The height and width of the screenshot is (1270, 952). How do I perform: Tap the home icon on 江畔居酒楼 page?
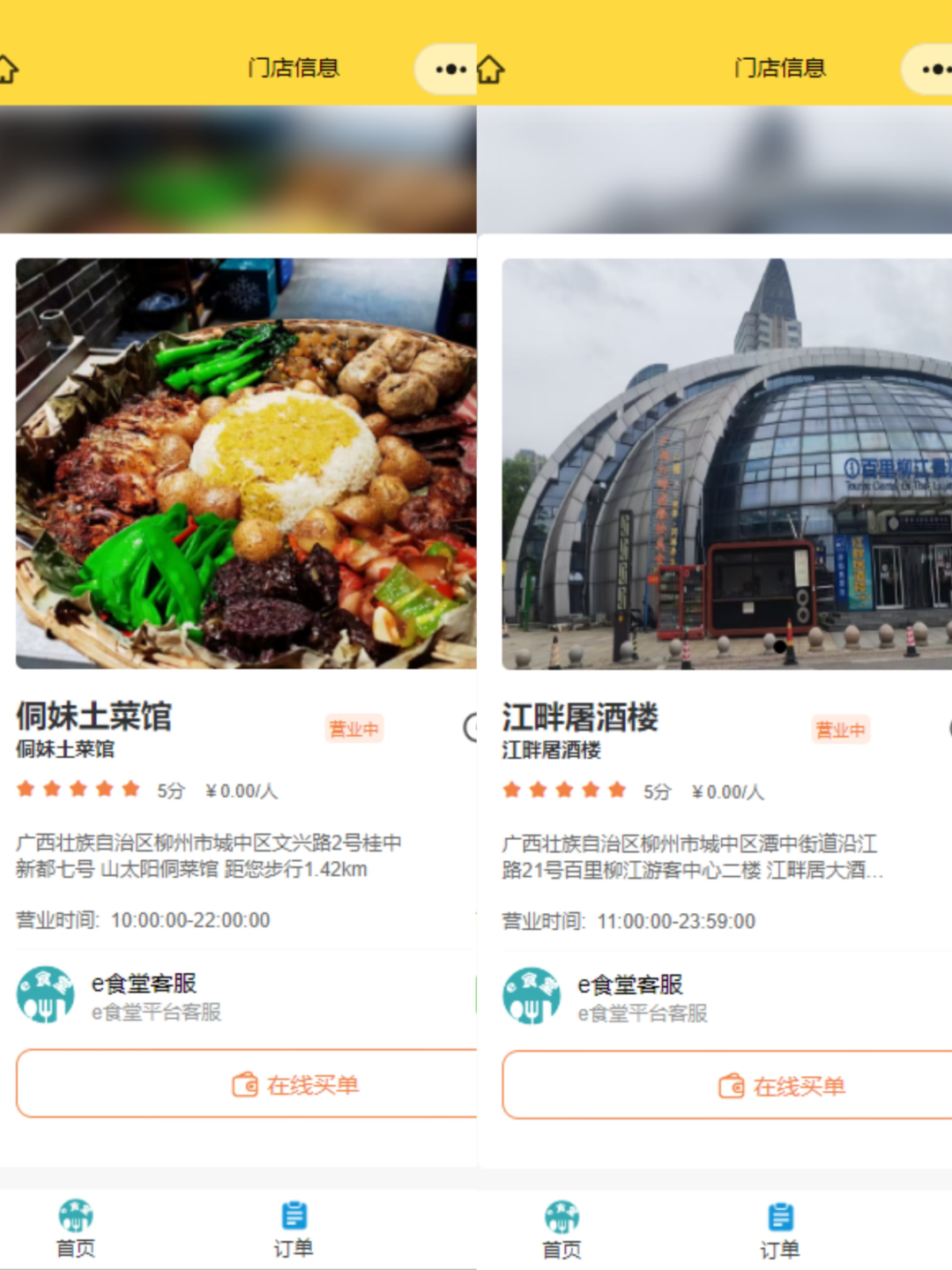click(x=491, y=69)
